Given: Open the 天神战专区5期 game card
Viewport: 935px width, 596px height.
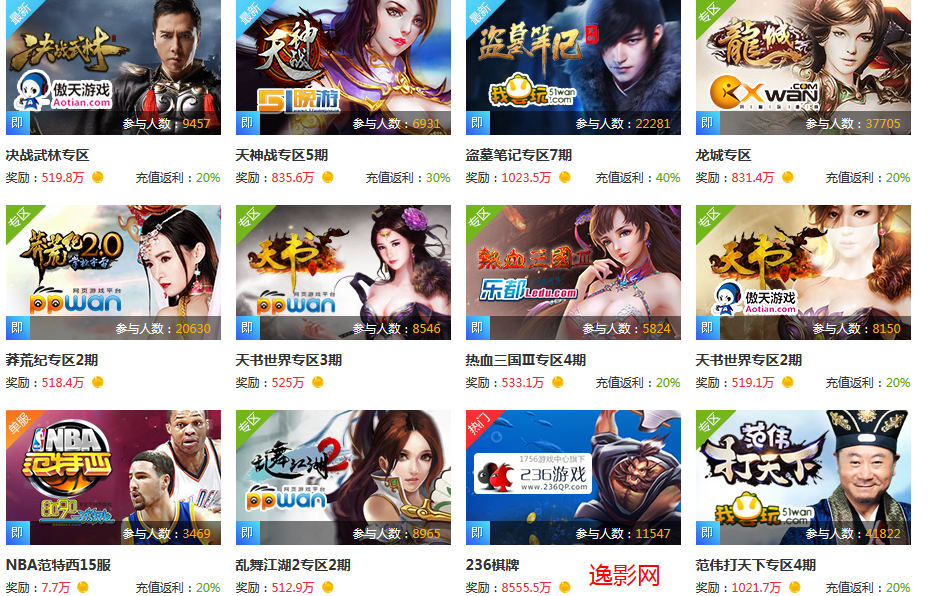Looking at the screenshot, I should point(343,66).
